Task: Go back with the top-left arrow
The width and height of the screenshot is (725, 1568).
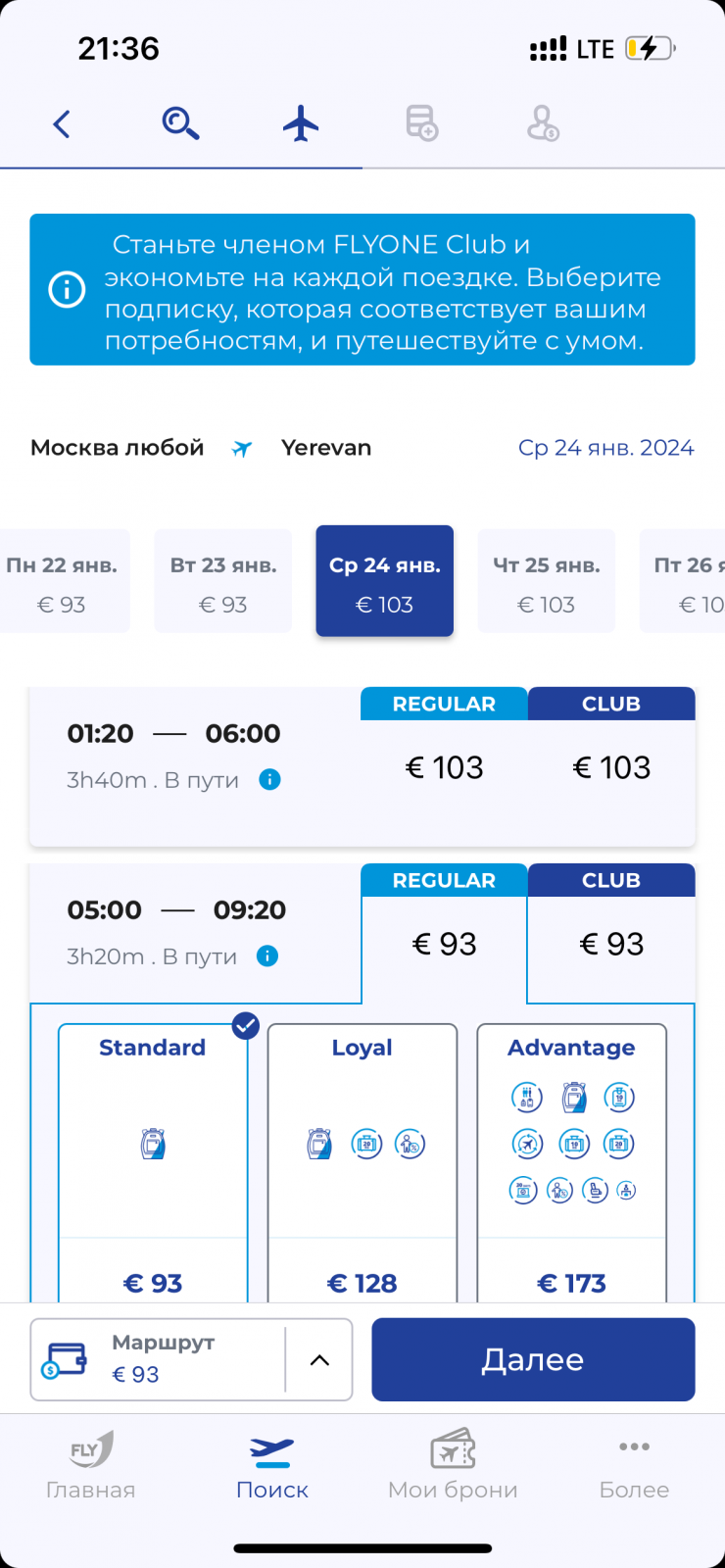Action: [x=62, y=124]
